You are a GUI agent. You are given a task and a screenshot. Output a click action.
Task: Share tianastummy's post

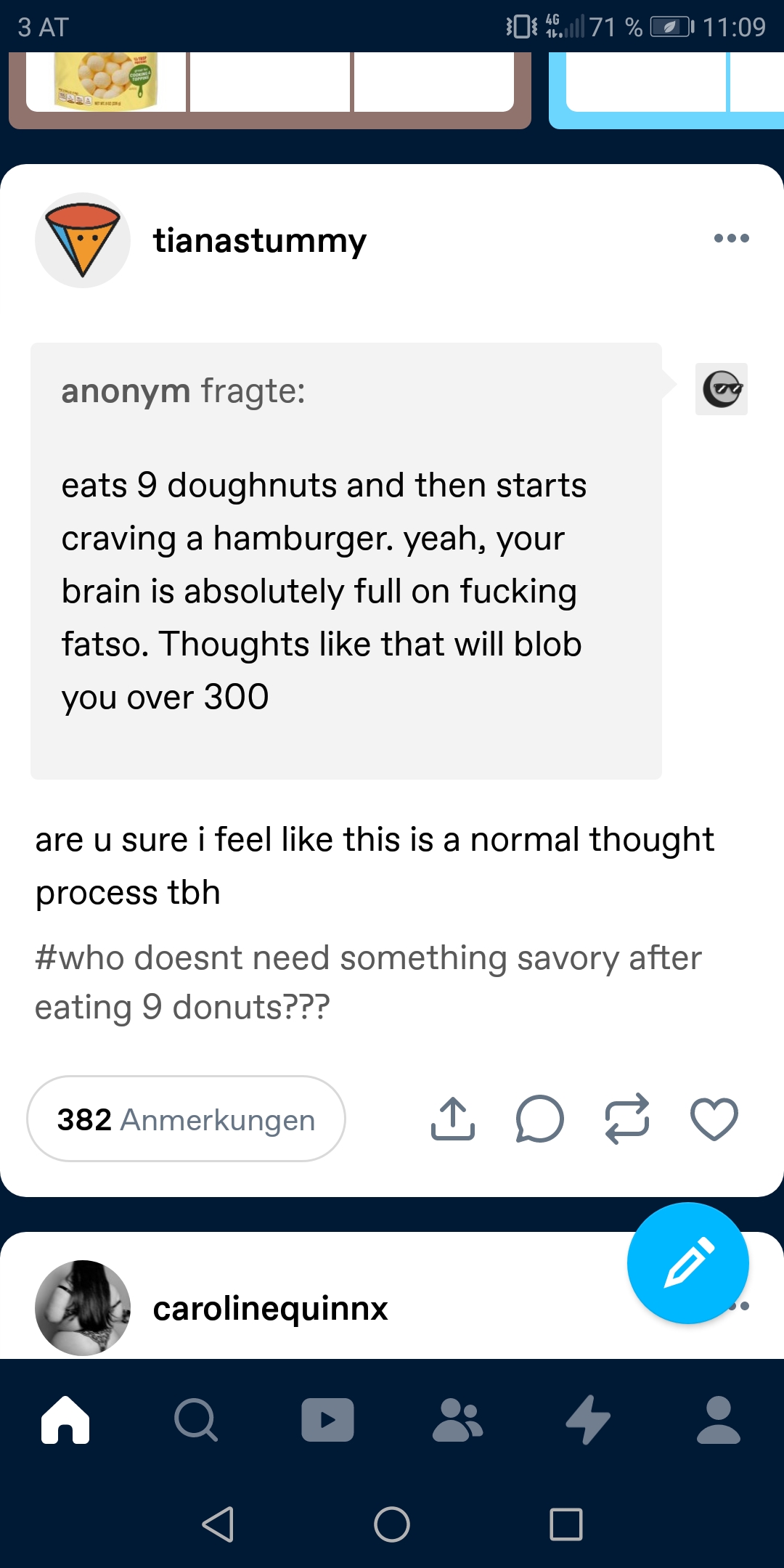click(452, 1119)
